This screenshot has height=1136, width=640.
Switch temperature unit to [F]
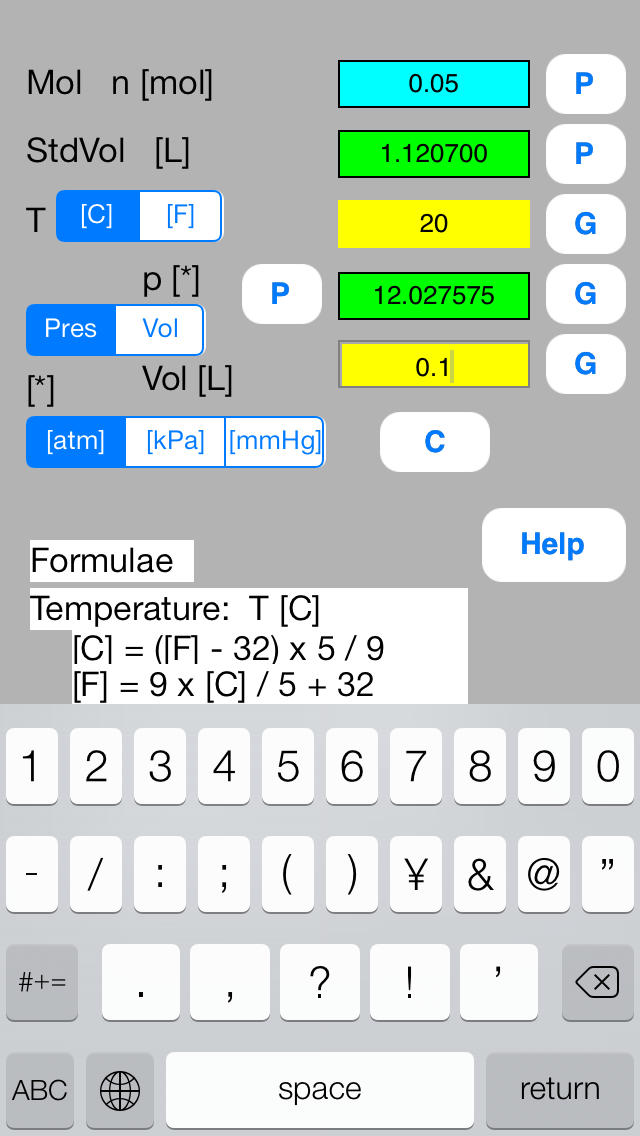click(180, 216)
